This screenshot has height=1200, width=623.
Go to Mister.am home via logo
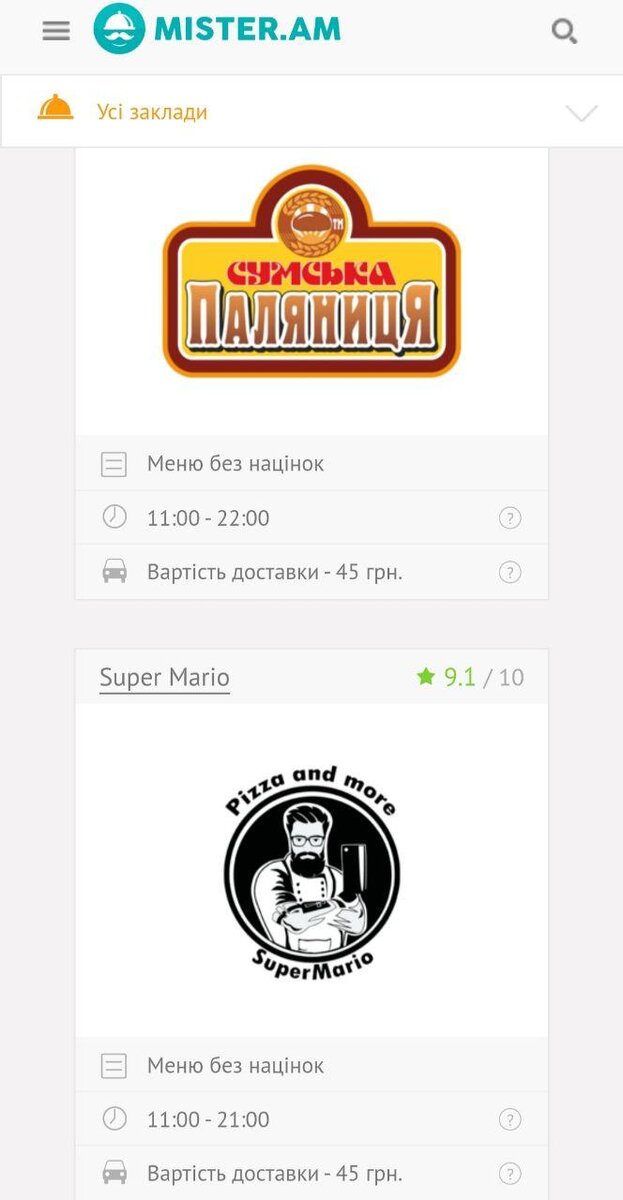click(x=217, y=29)
